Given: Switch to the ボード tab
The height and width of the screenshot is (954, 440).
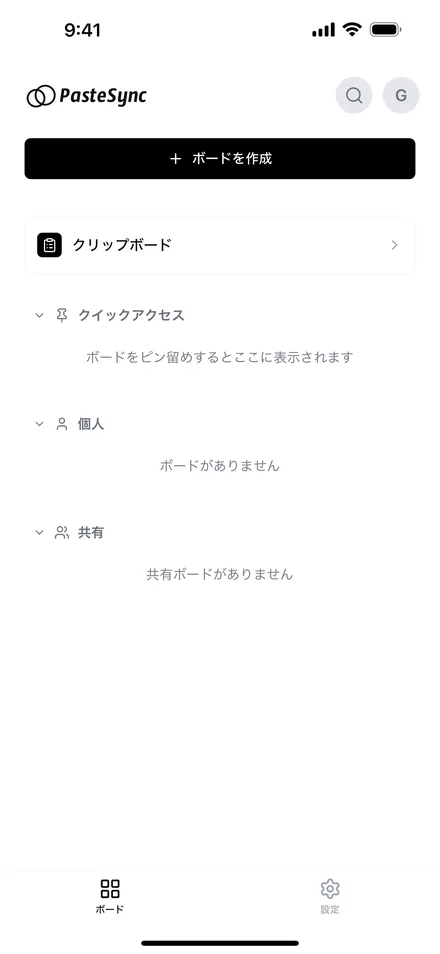Looking at the screenshot, I should [x=110, y=896].
